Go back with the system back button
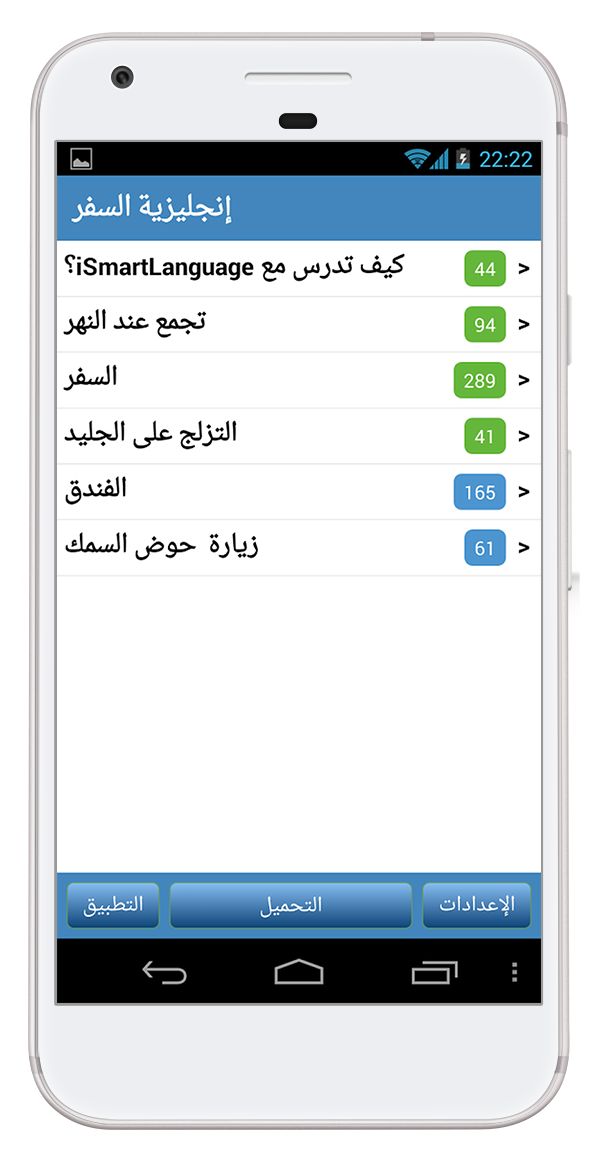The image size is (600, 1162). (164, 972)
